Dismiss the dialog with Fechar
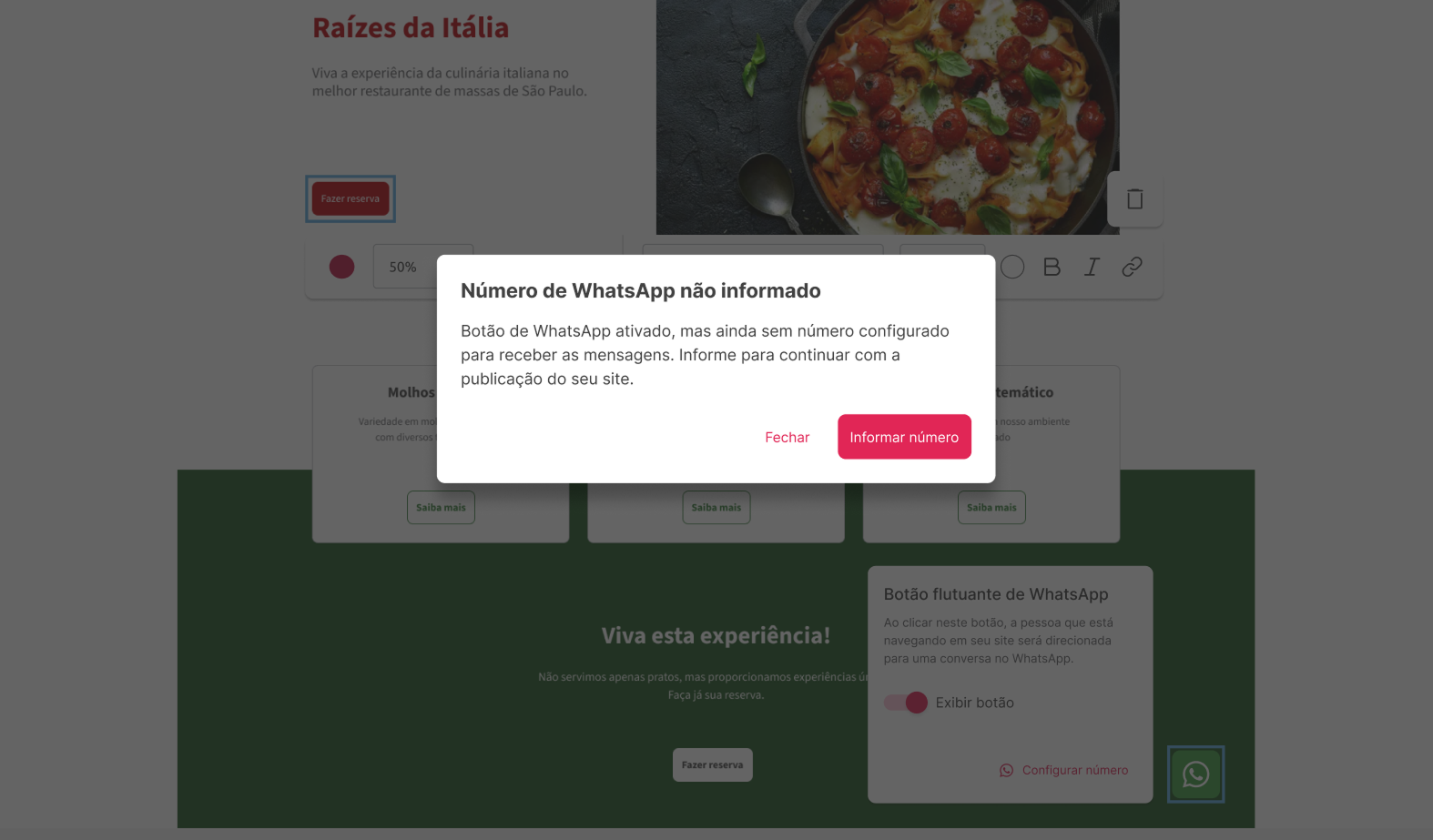This screenshot has height=840, width=1433. click(x=787, y=437)
